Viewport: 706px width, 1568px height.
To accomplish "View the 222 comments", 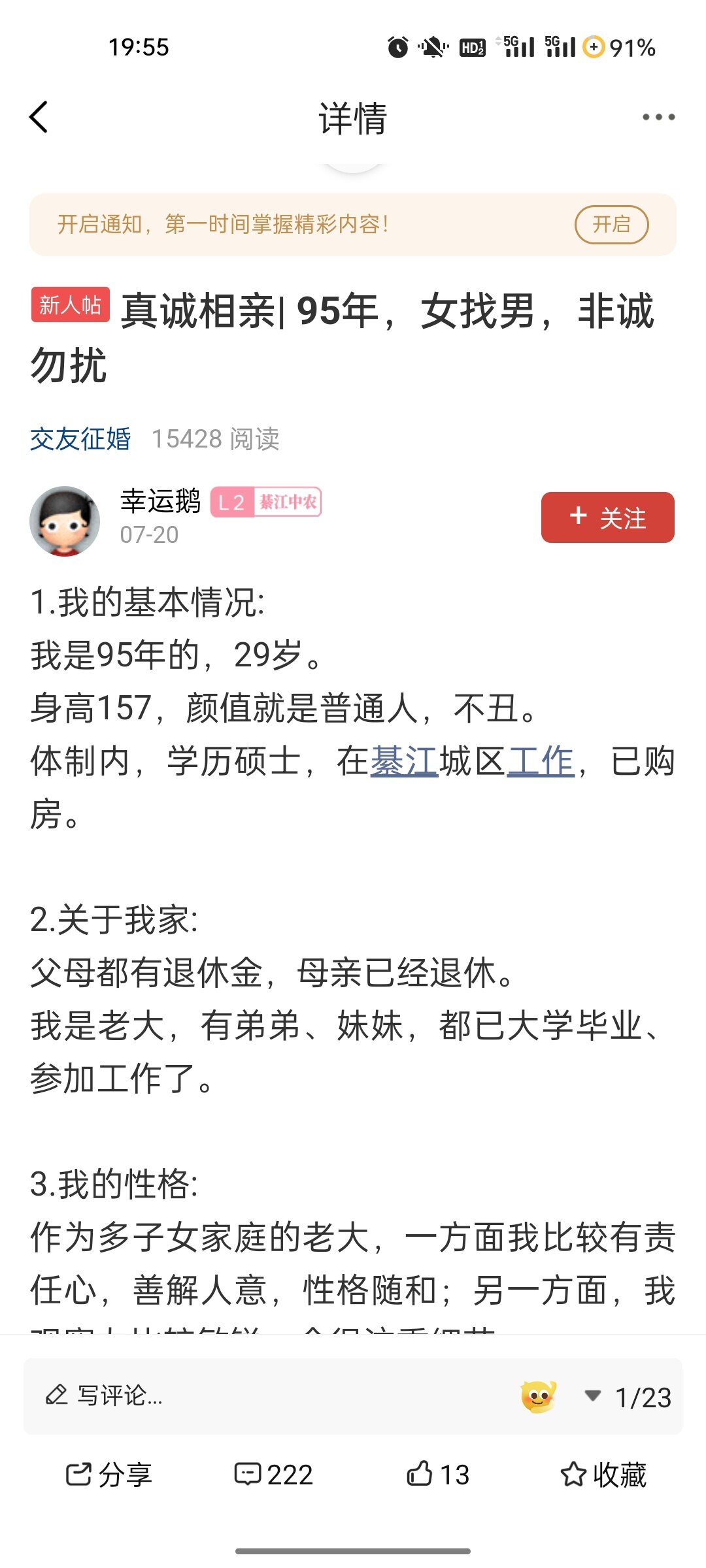I will 274,1475.
